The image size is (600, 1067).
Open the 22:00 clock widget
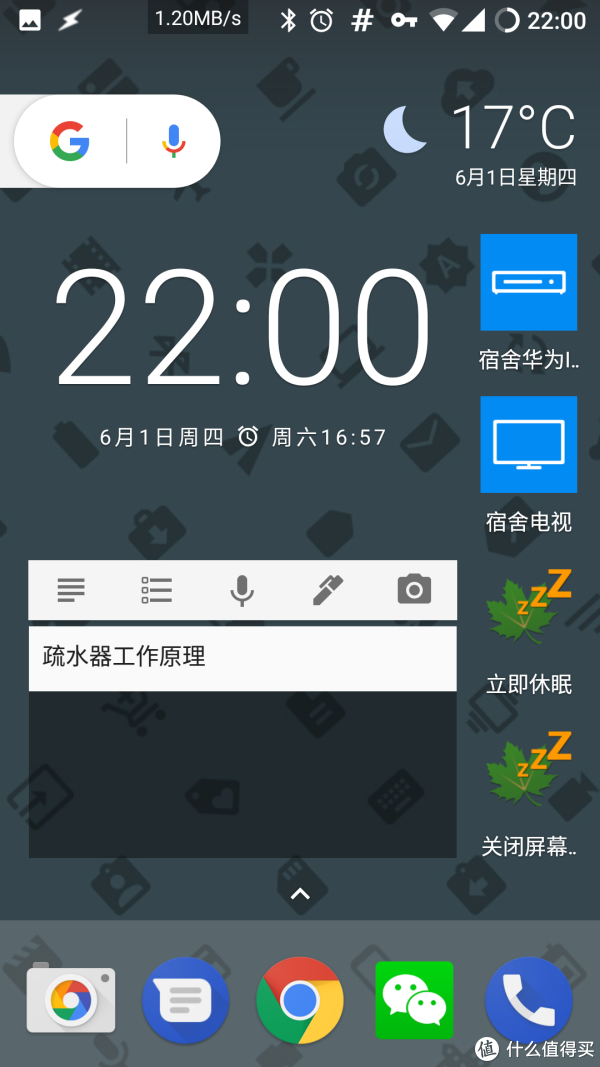(243, 329)
